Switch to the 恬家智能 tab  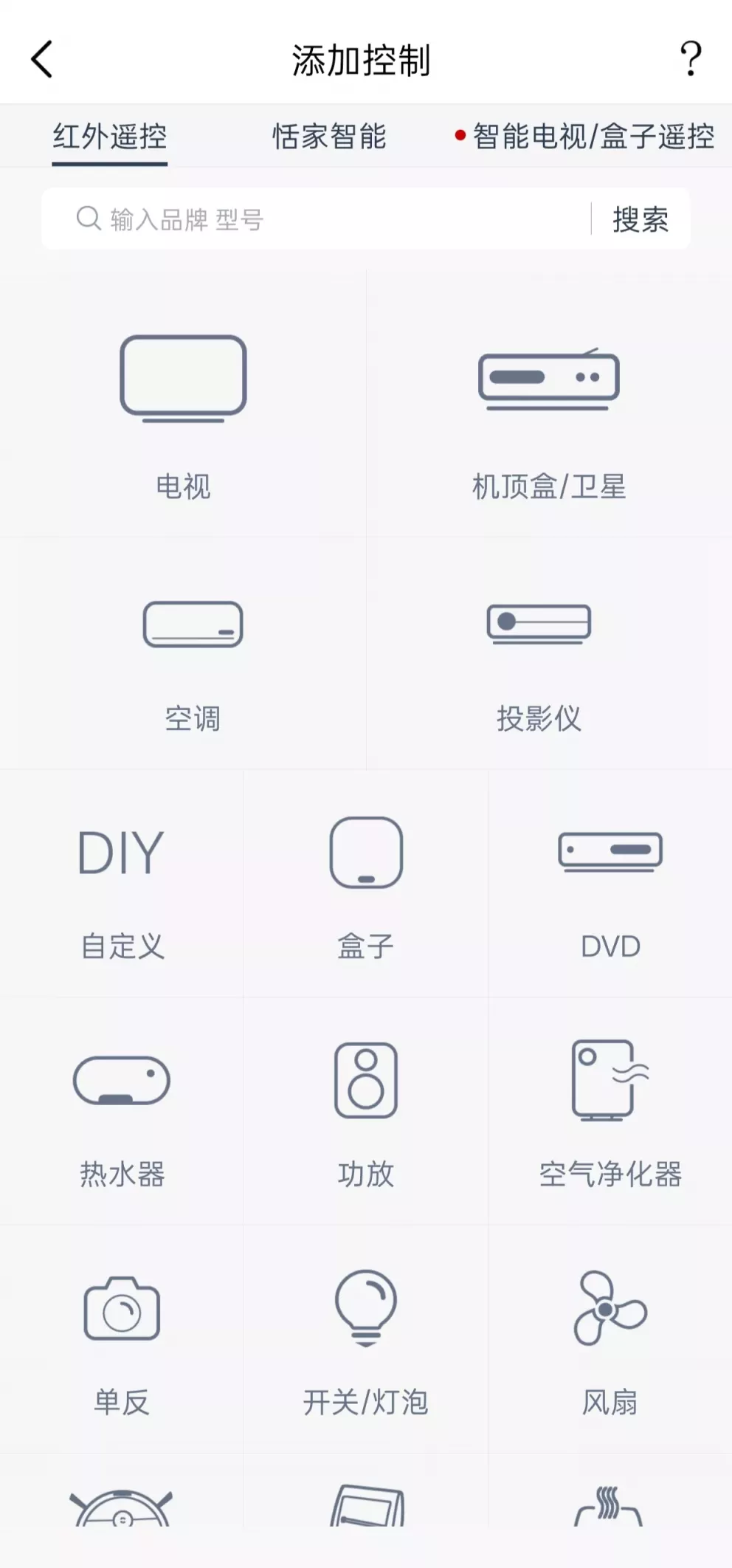coord(329,137)
